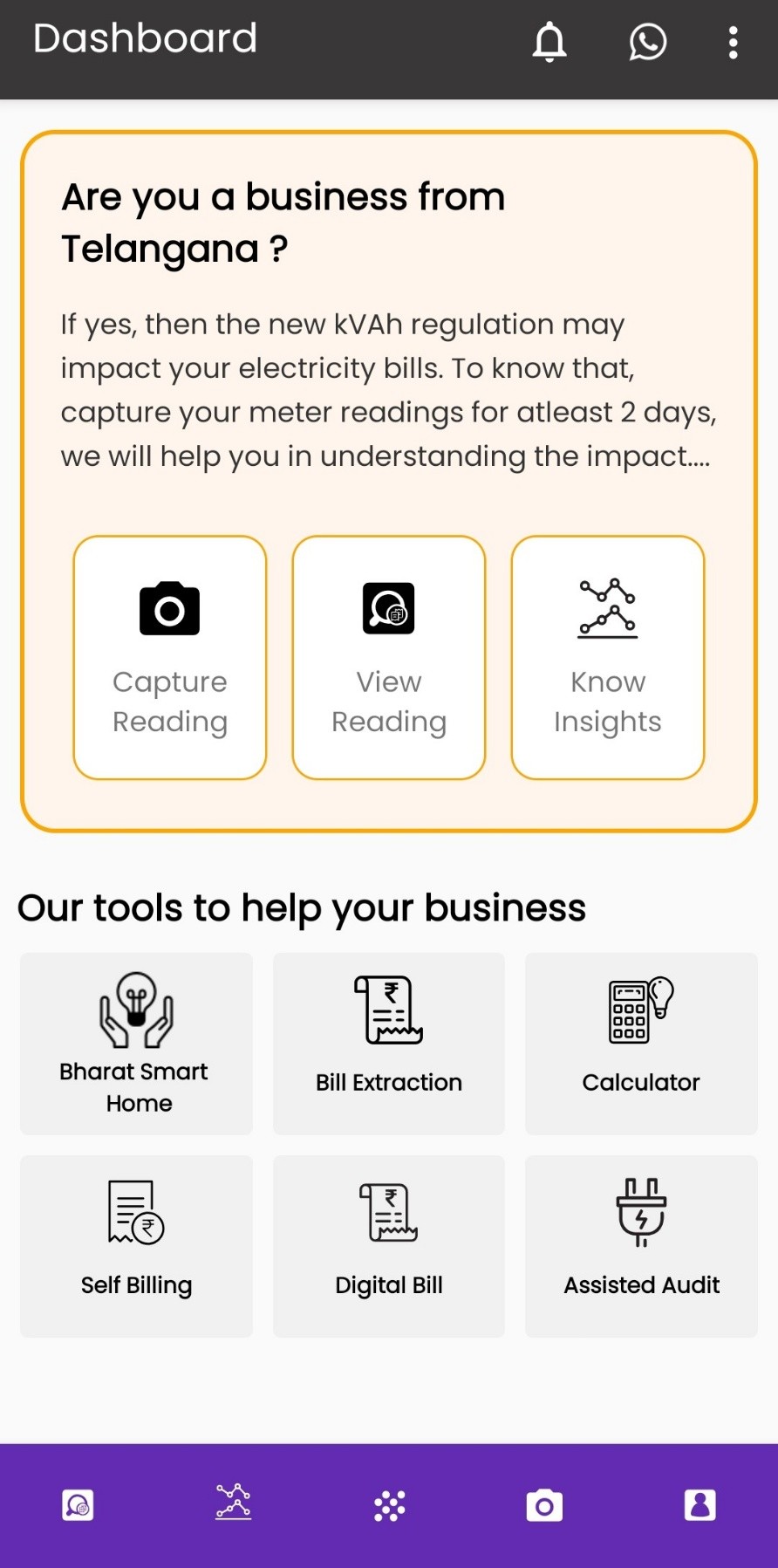Tap Capture Reading card
The width and height of the screenshot is (778, 1568).
(x=170, y=657)
